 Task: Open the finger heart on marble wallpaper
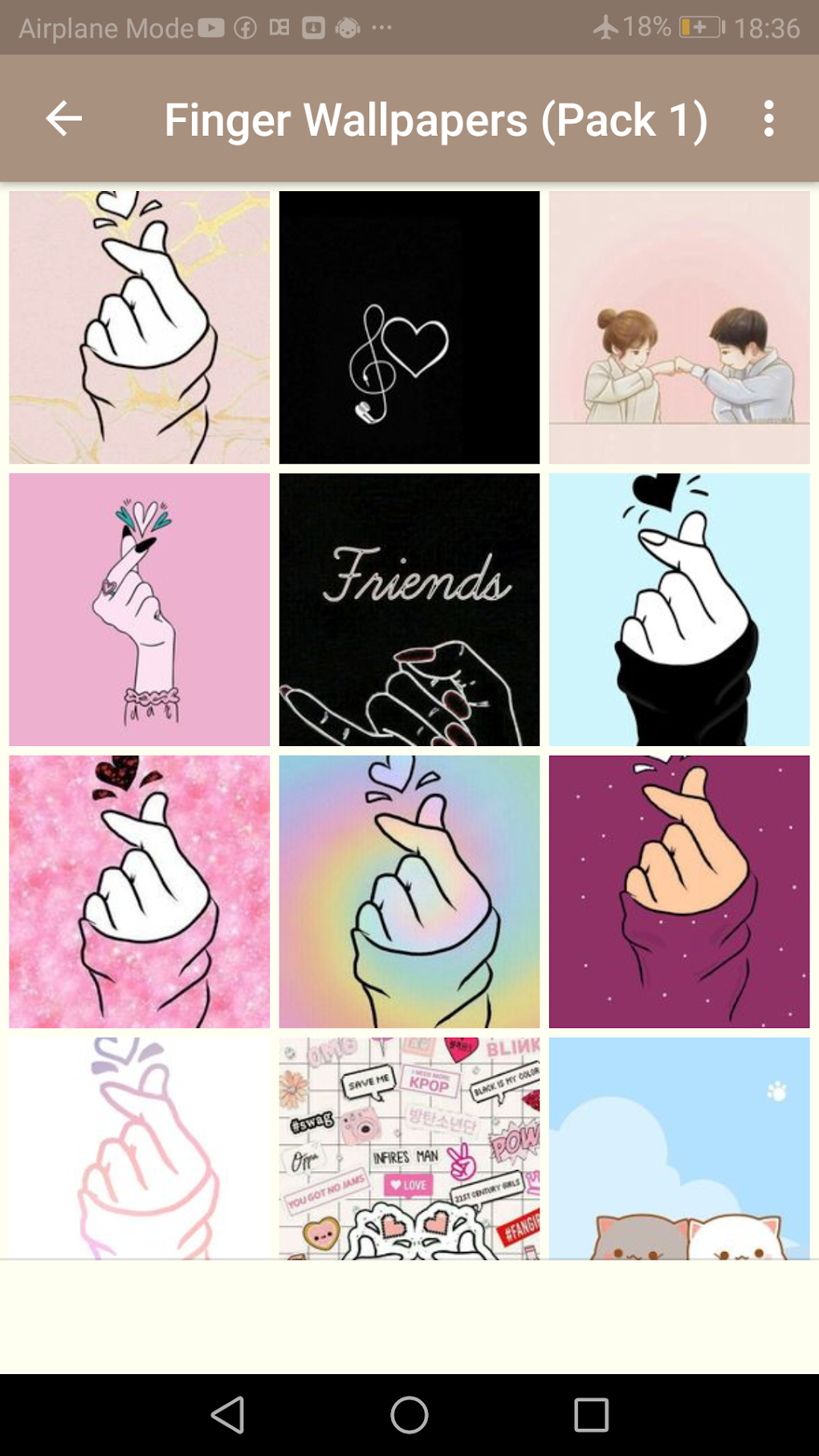[x=140, y=328]
